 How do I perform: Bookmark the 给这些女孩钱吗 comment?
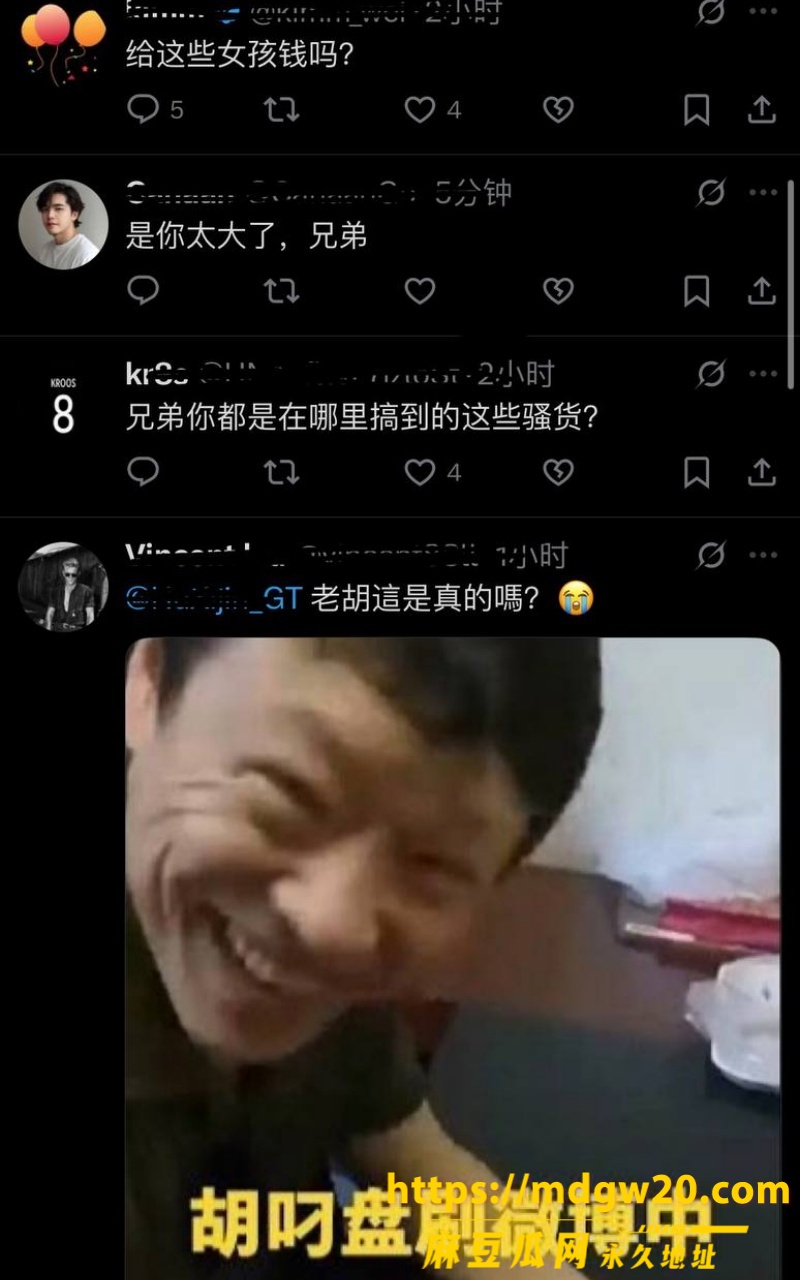click(696, 109)
